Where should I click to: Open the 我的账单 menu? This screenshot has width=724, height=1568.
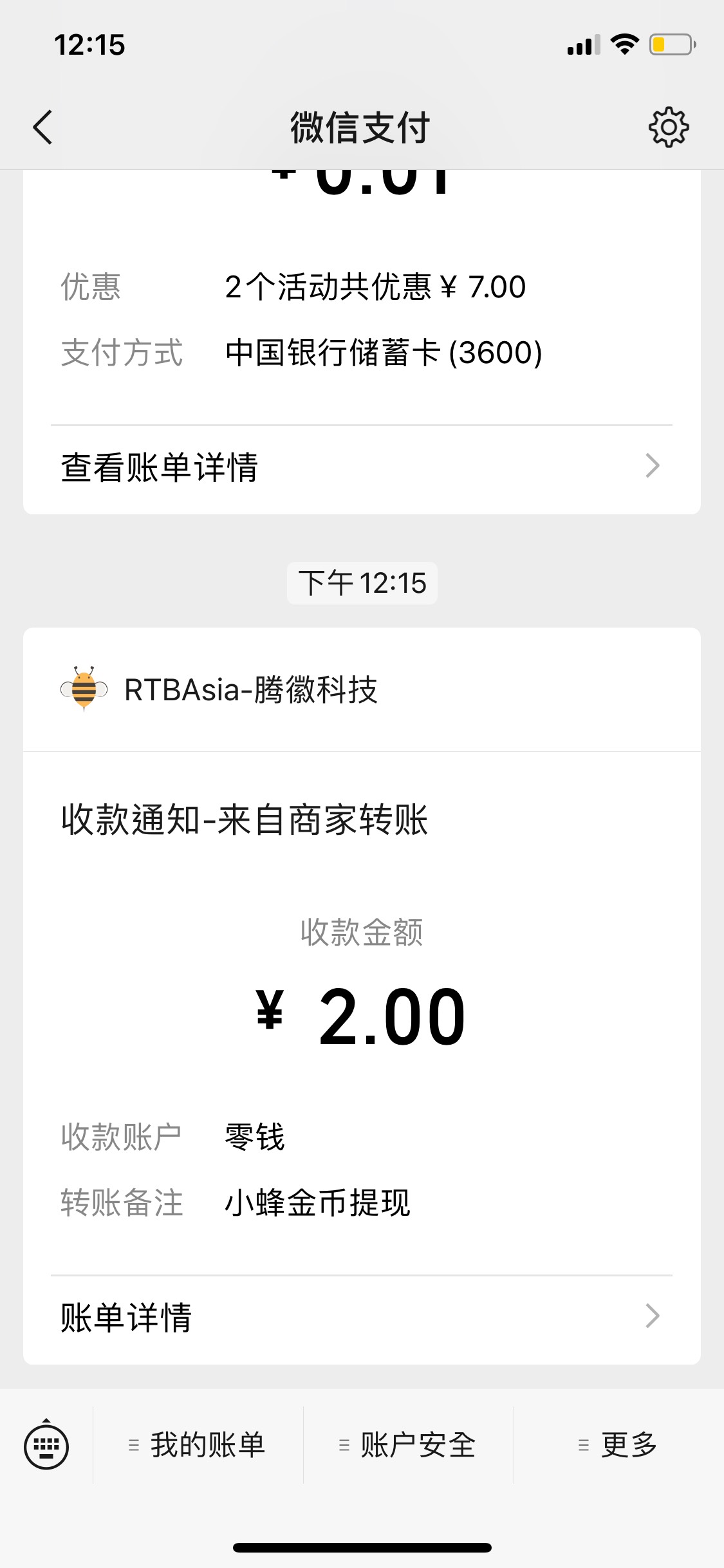[198, 1445]
